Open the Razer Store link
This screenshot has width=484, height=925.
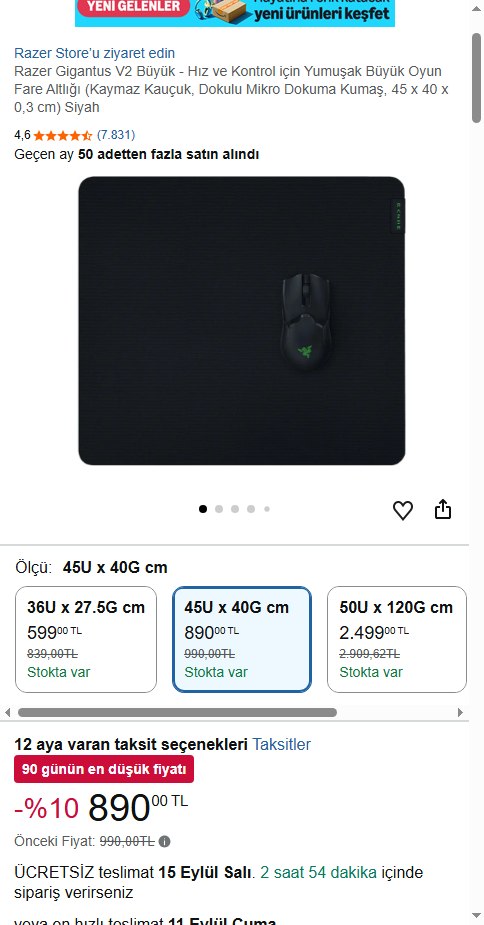(x=94, y=53)
